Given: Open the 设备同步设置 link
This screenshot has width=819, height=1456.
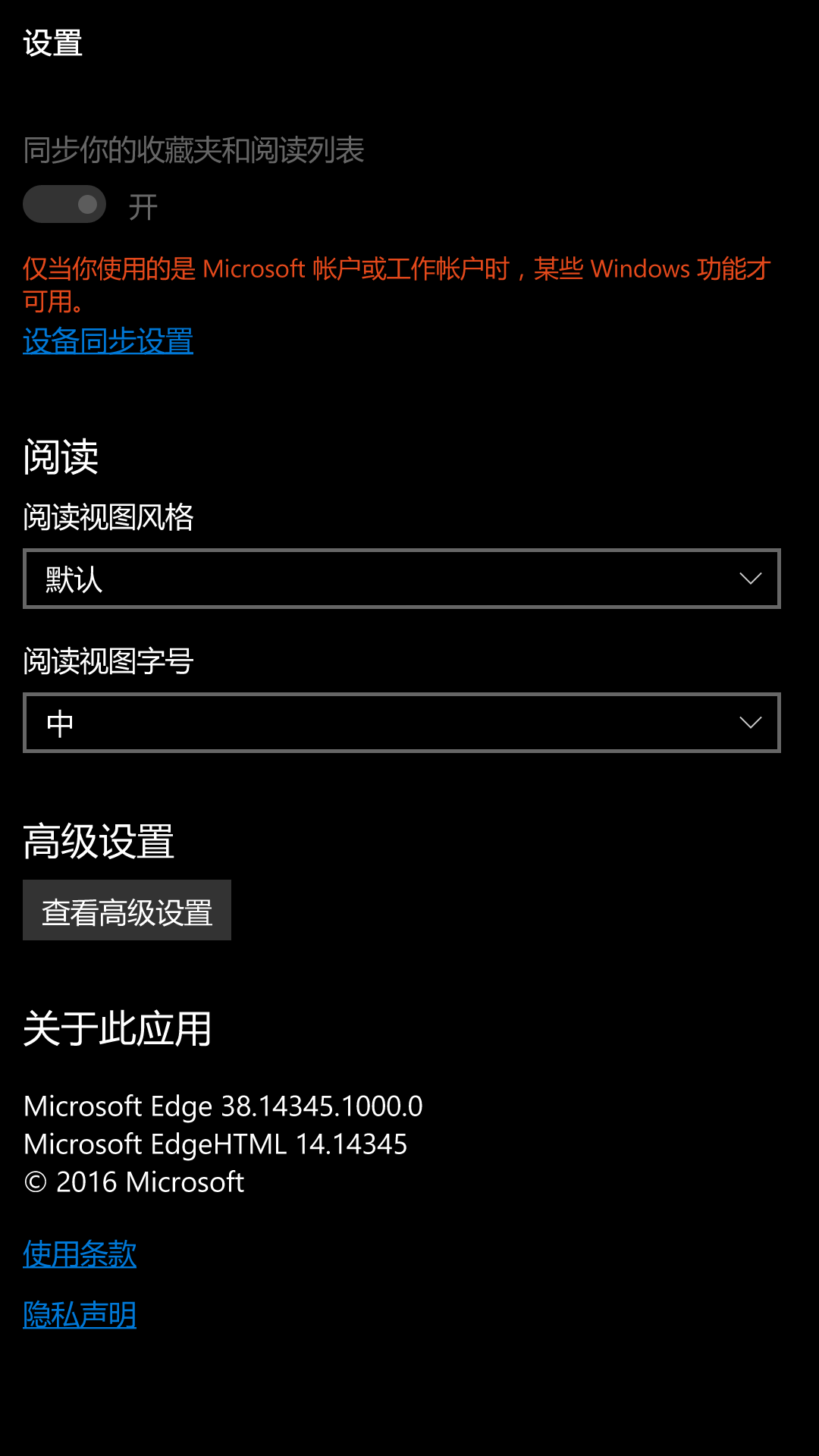Looking at the screenshot, I should pyautogui.click(x=108, y=341).
